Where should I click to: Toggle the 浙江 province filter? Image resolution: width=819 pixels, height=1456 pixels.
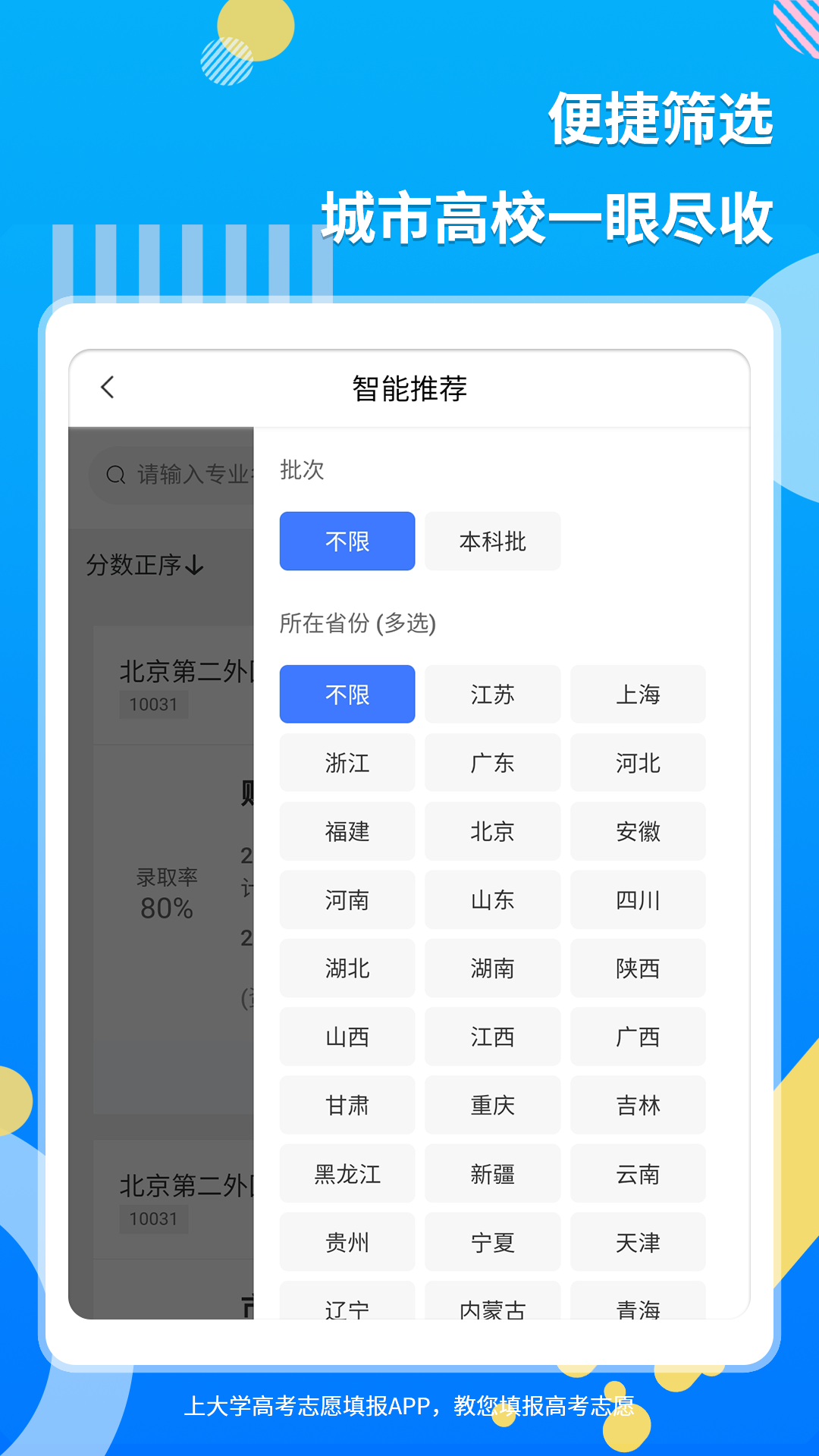pos(347,763)
